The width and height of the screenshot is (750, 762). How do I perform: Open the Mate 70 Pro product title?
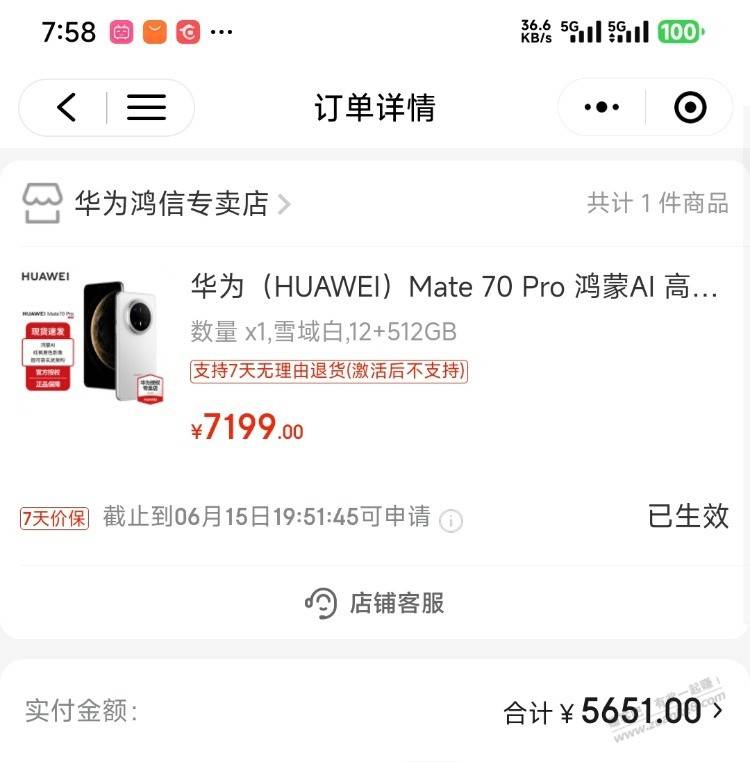[x=454, y=287]
